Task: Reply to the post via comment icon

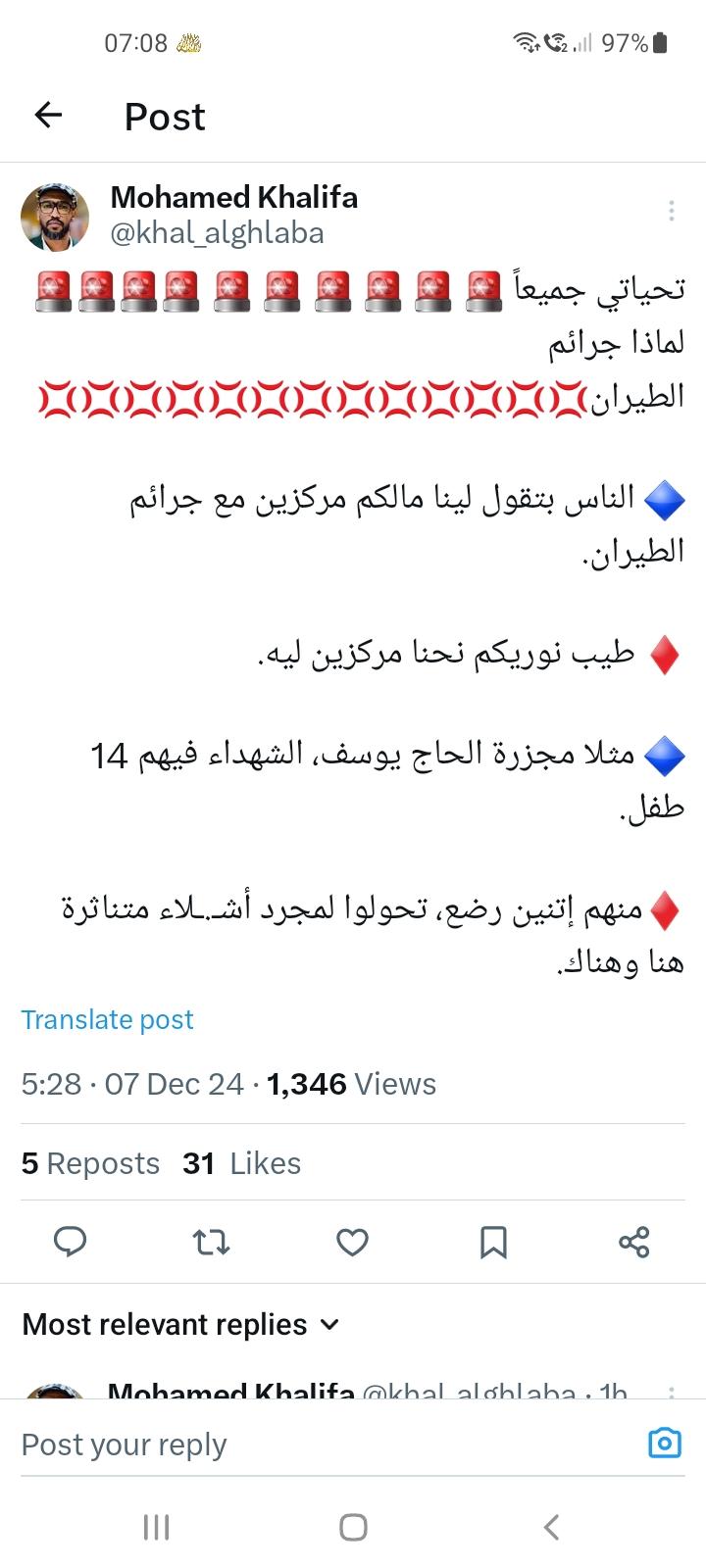Action: coord(70,1242)
